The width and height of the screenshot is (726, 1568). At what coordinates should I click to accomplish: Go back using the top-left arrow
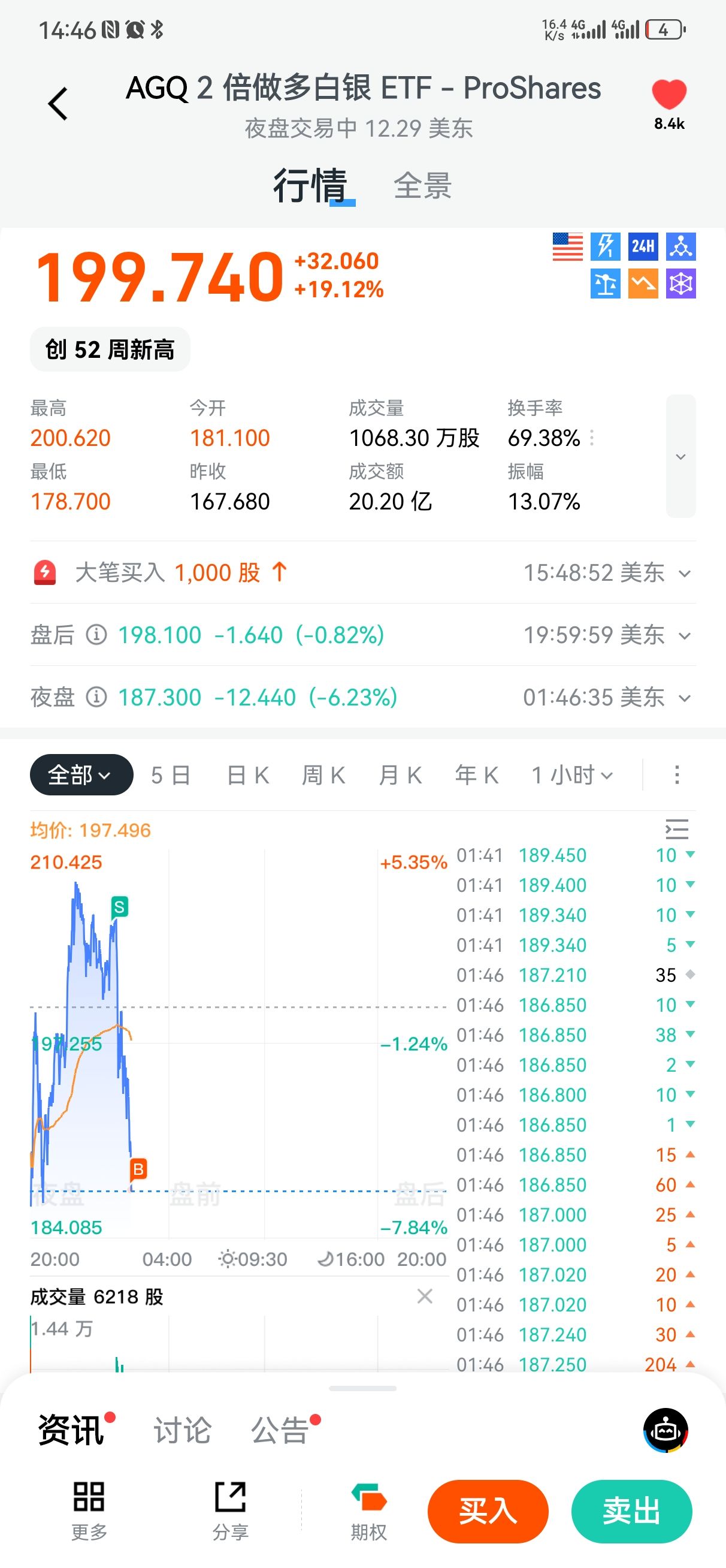click(58, 104)
